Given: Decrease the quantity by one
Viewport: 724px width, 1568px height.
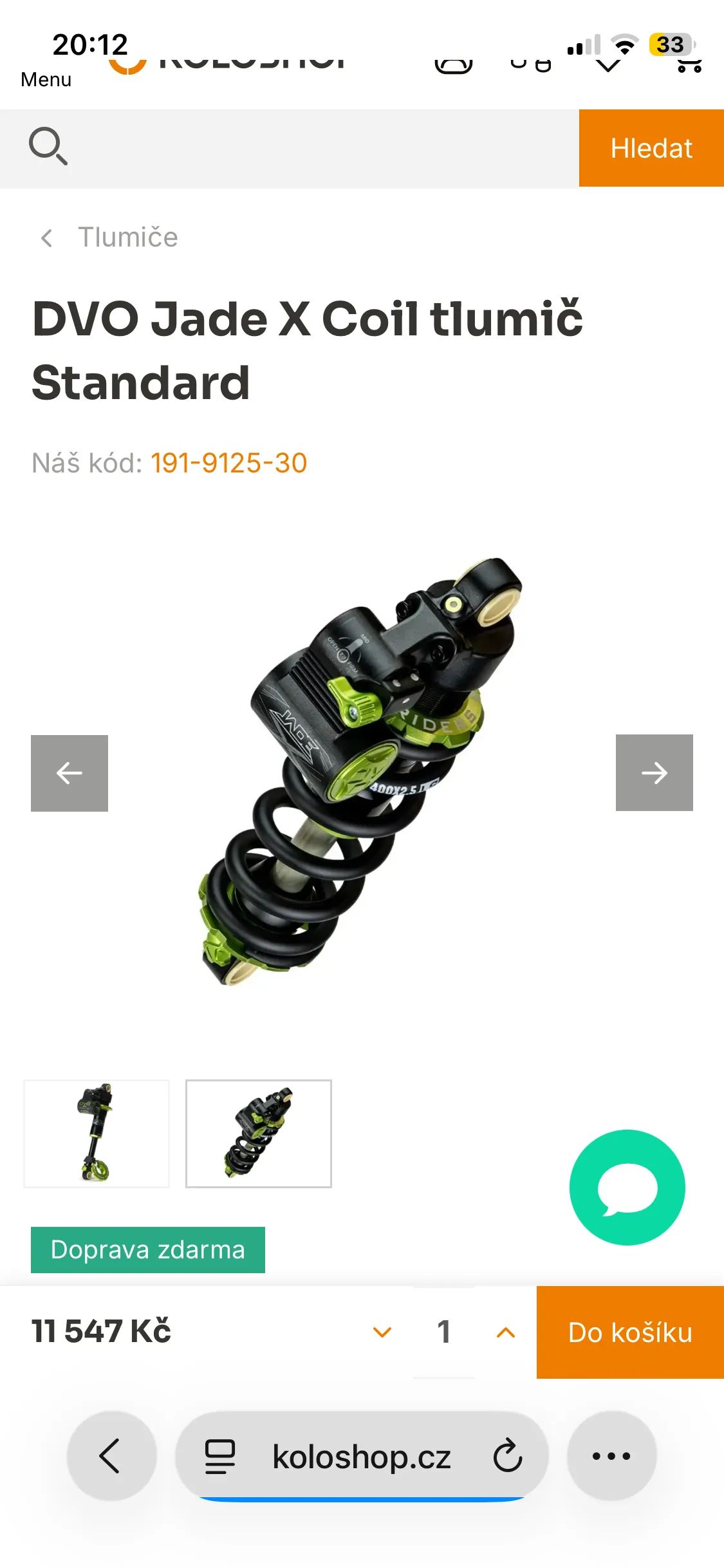Looking at the screenshot, I should [x=382, y=1332].
